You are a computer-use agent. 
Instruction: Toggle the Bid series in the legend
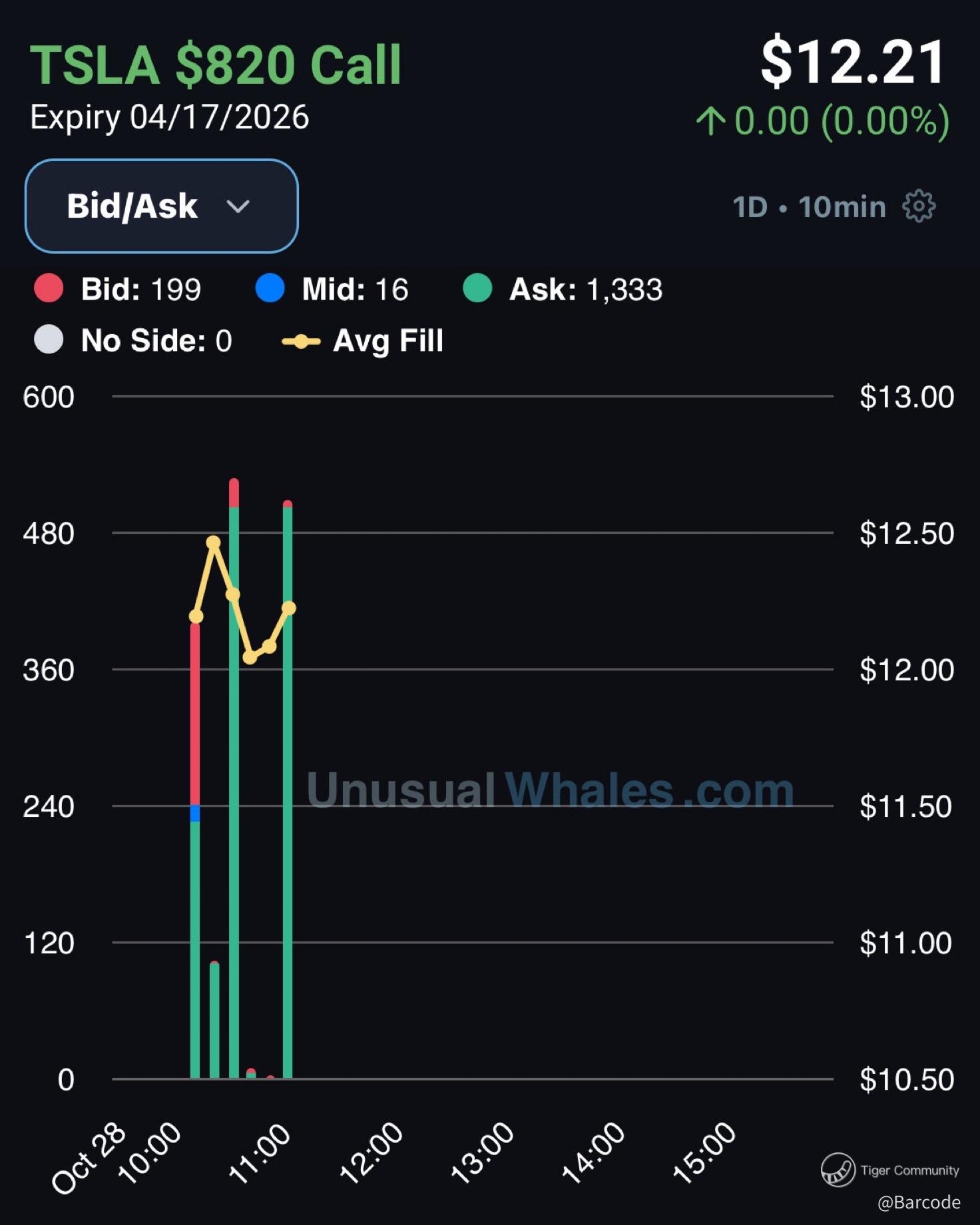(x=117, y=289)
